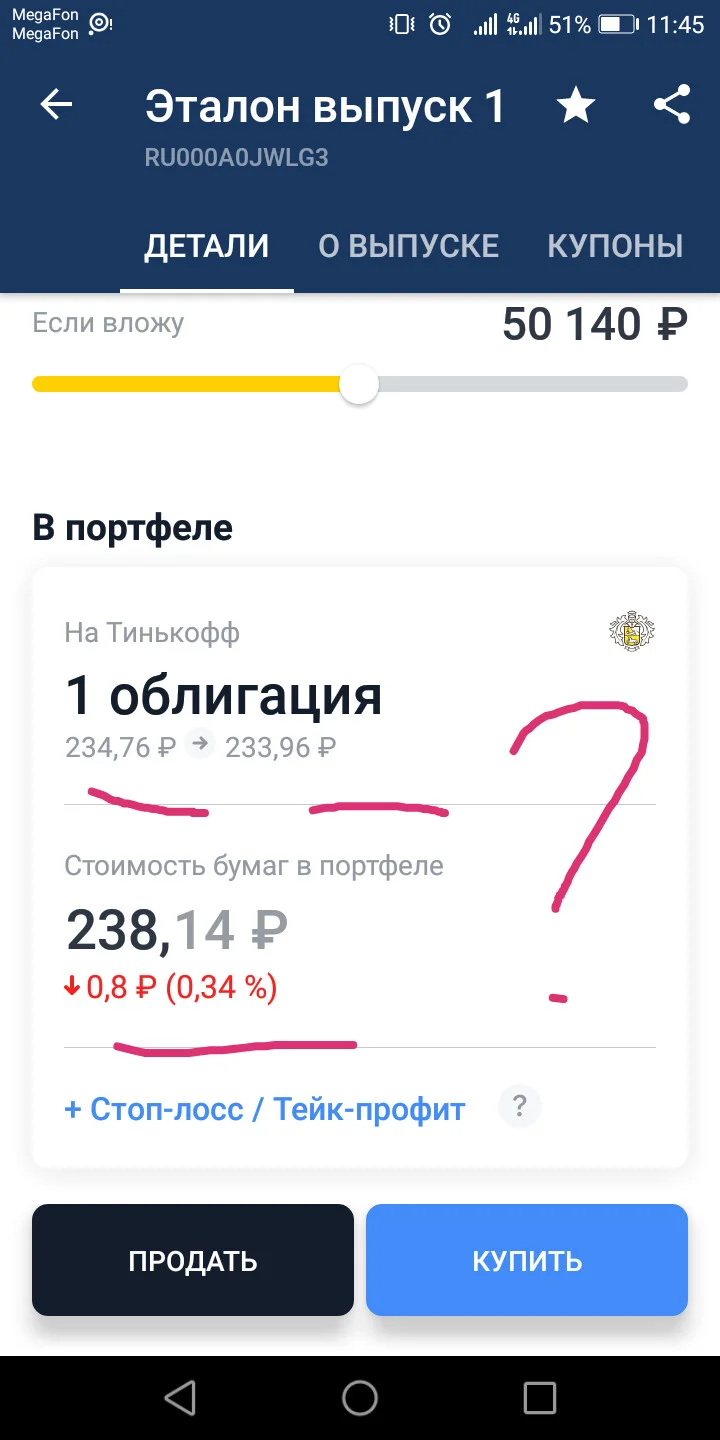This screenshot has width=720, height=1440.
Task: Open the question mark help for Стоп-лосс
Action: (x=519, y=1107)
